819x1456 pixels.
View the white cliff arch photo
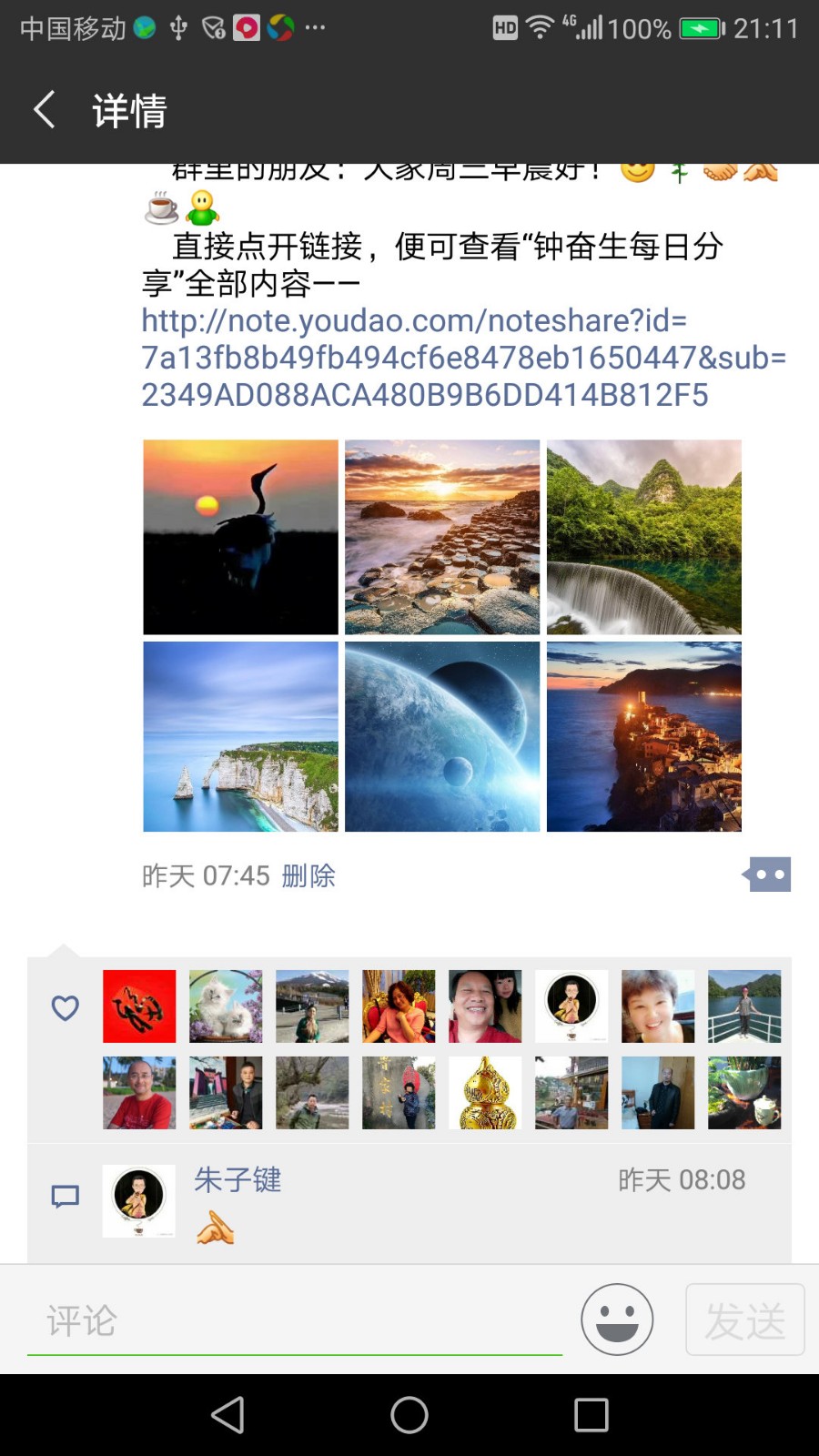pyautogui.click(x=240, y=736)
